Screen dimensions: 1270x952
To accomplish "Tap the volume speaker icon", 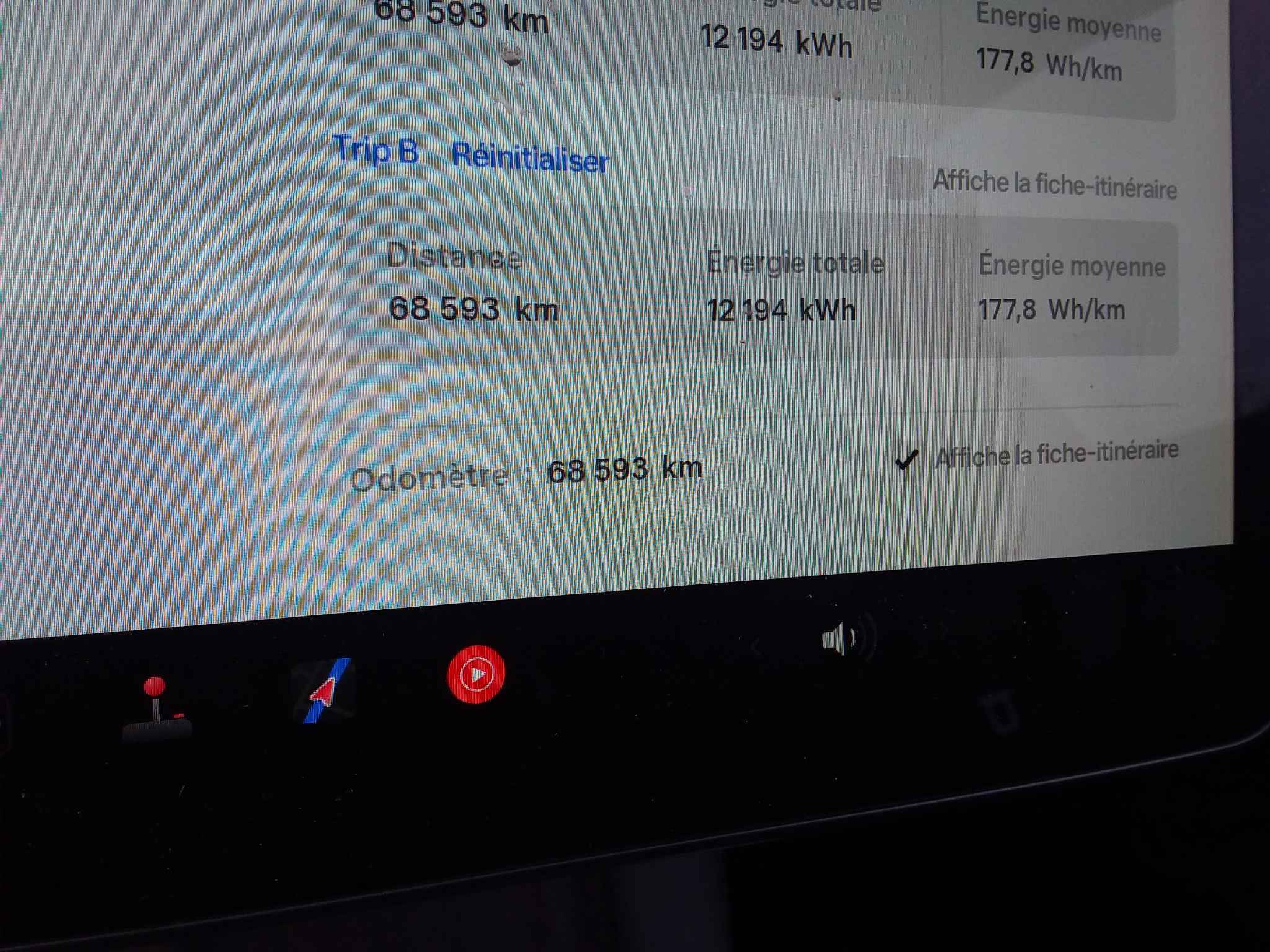I will point(838,638).
